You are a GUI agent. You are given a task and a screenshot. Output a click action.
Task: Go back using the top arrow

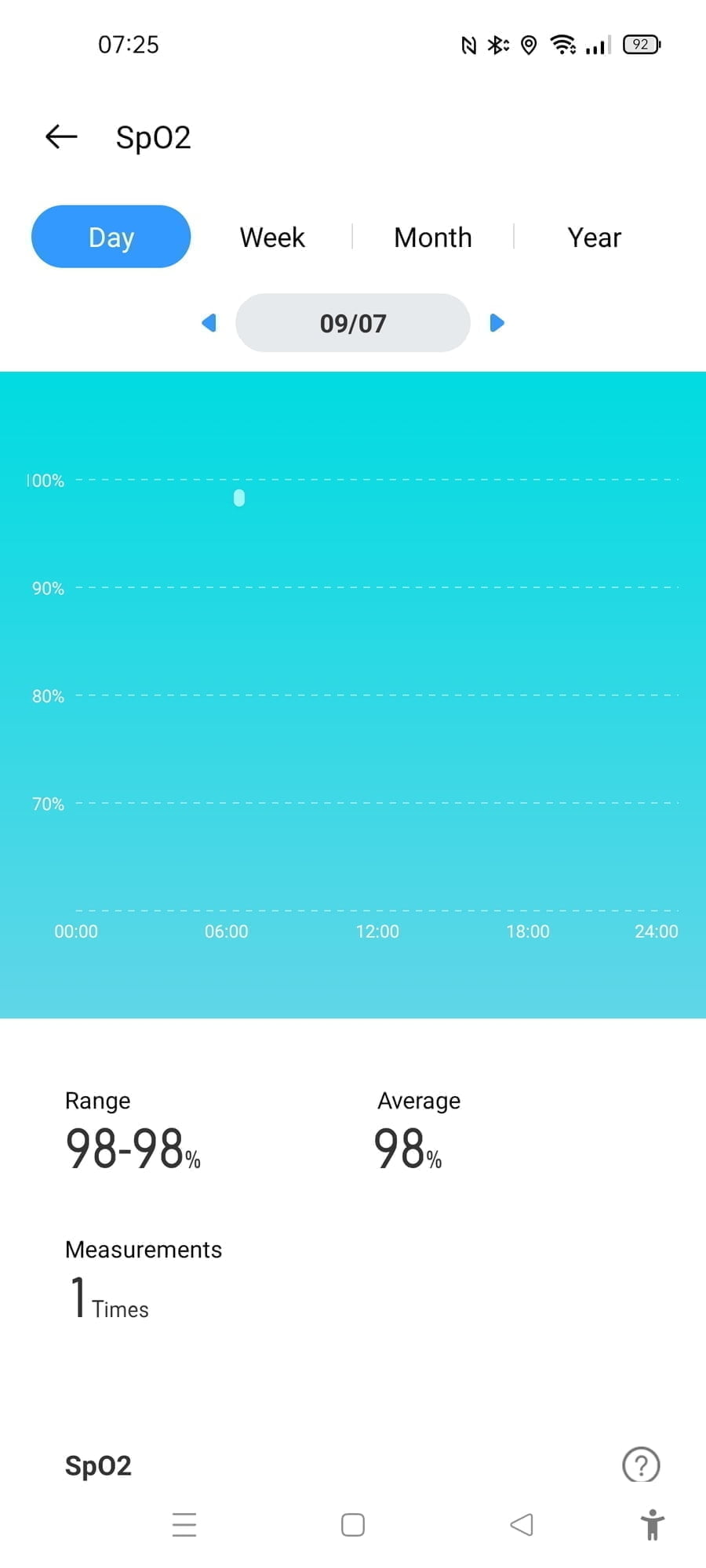(x=61, y=136)
